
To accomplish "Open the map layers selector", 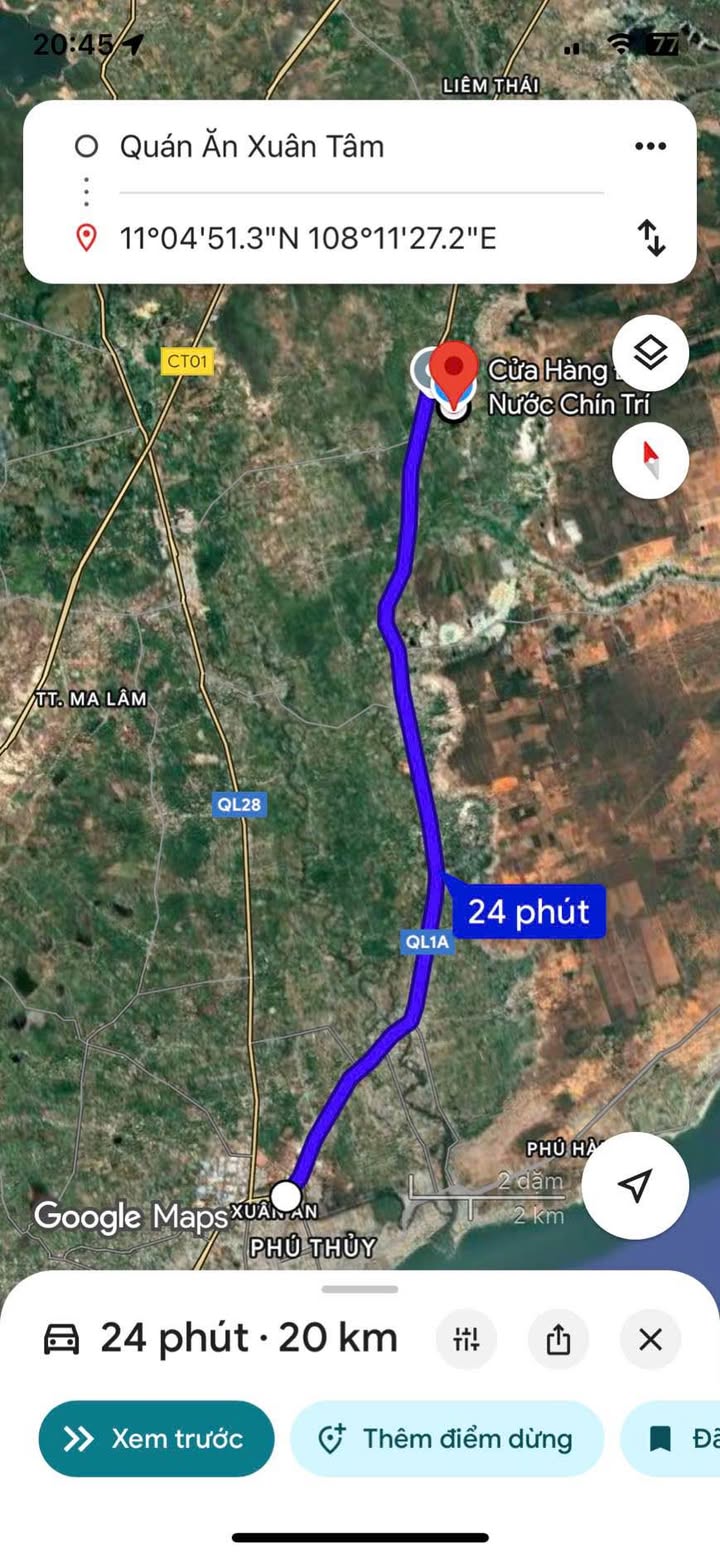I will click(x=650, y=353).
